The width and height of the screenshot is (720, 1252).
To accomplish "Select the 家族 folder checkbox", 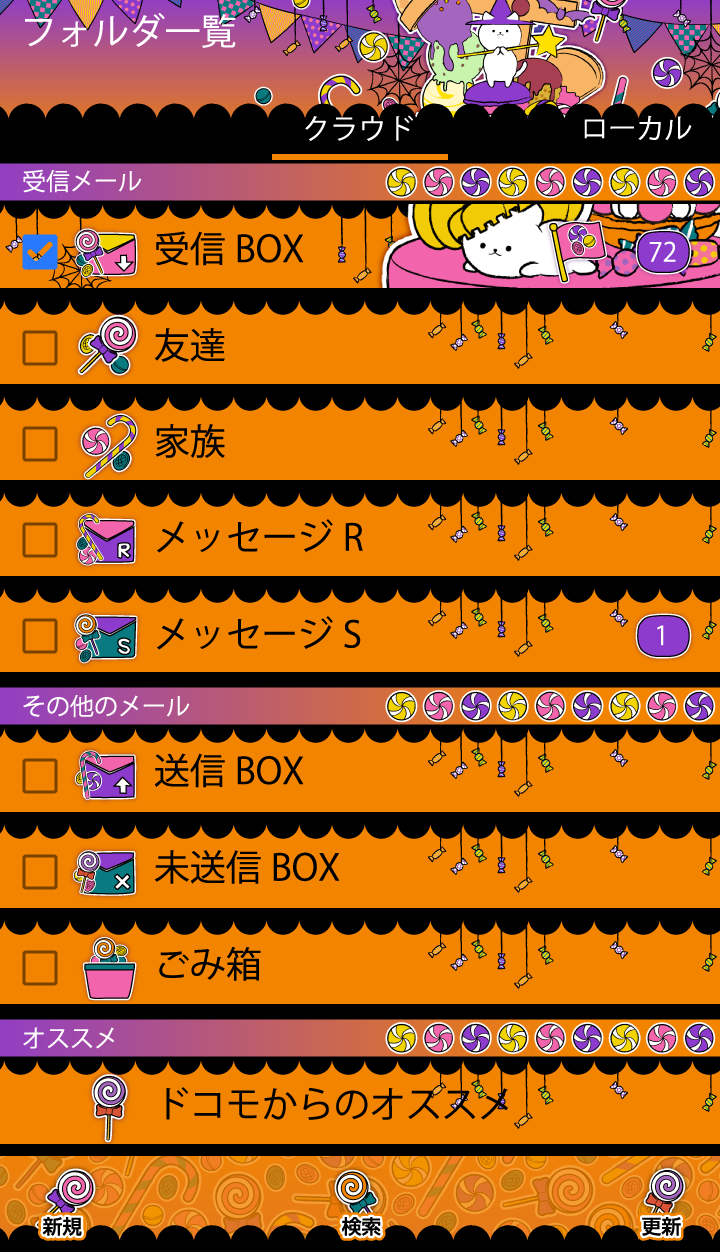I will (x=40, y=444).
